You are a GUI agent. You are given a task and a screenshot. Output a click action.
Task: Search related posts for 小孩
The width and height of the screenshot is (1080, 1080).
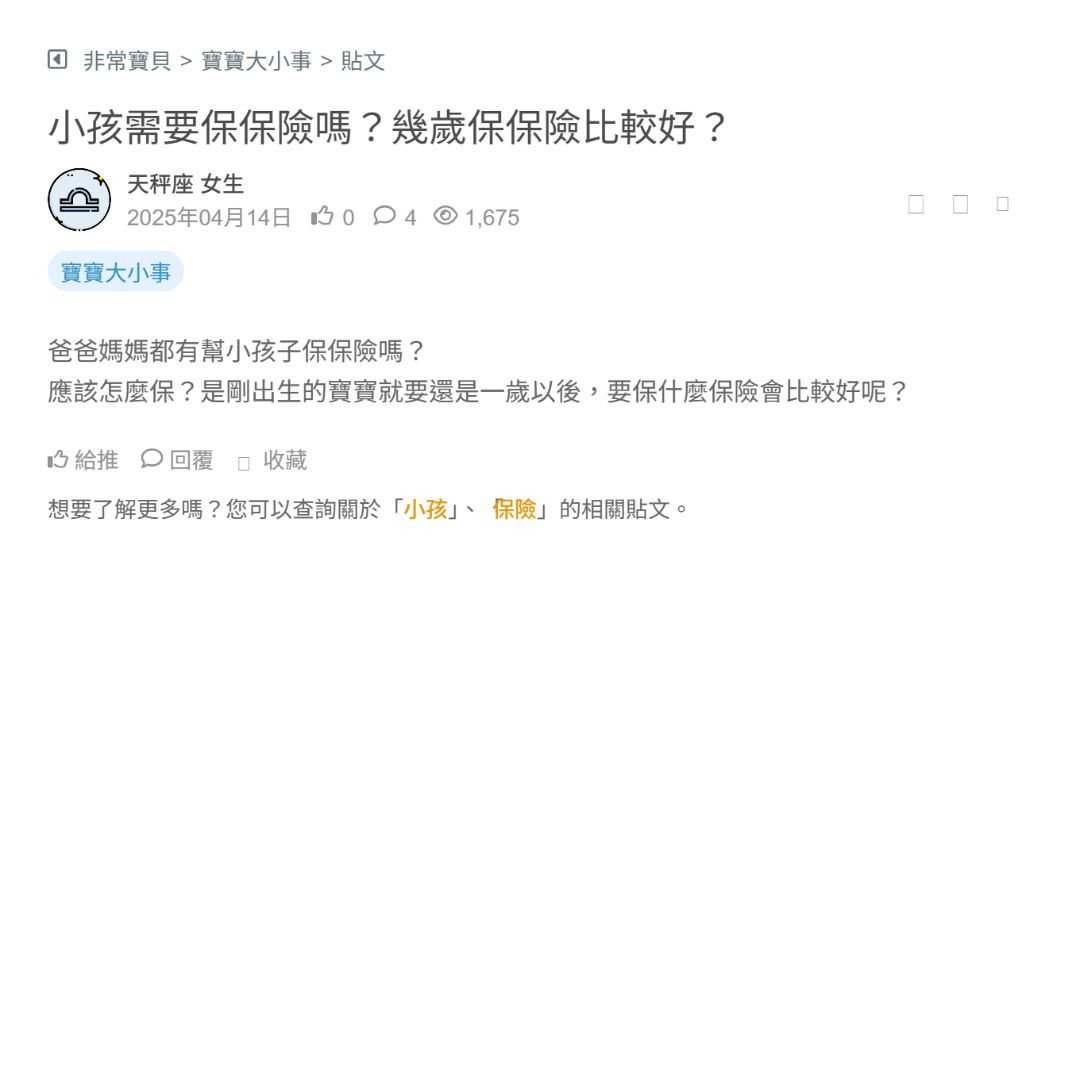pos(425,509)
